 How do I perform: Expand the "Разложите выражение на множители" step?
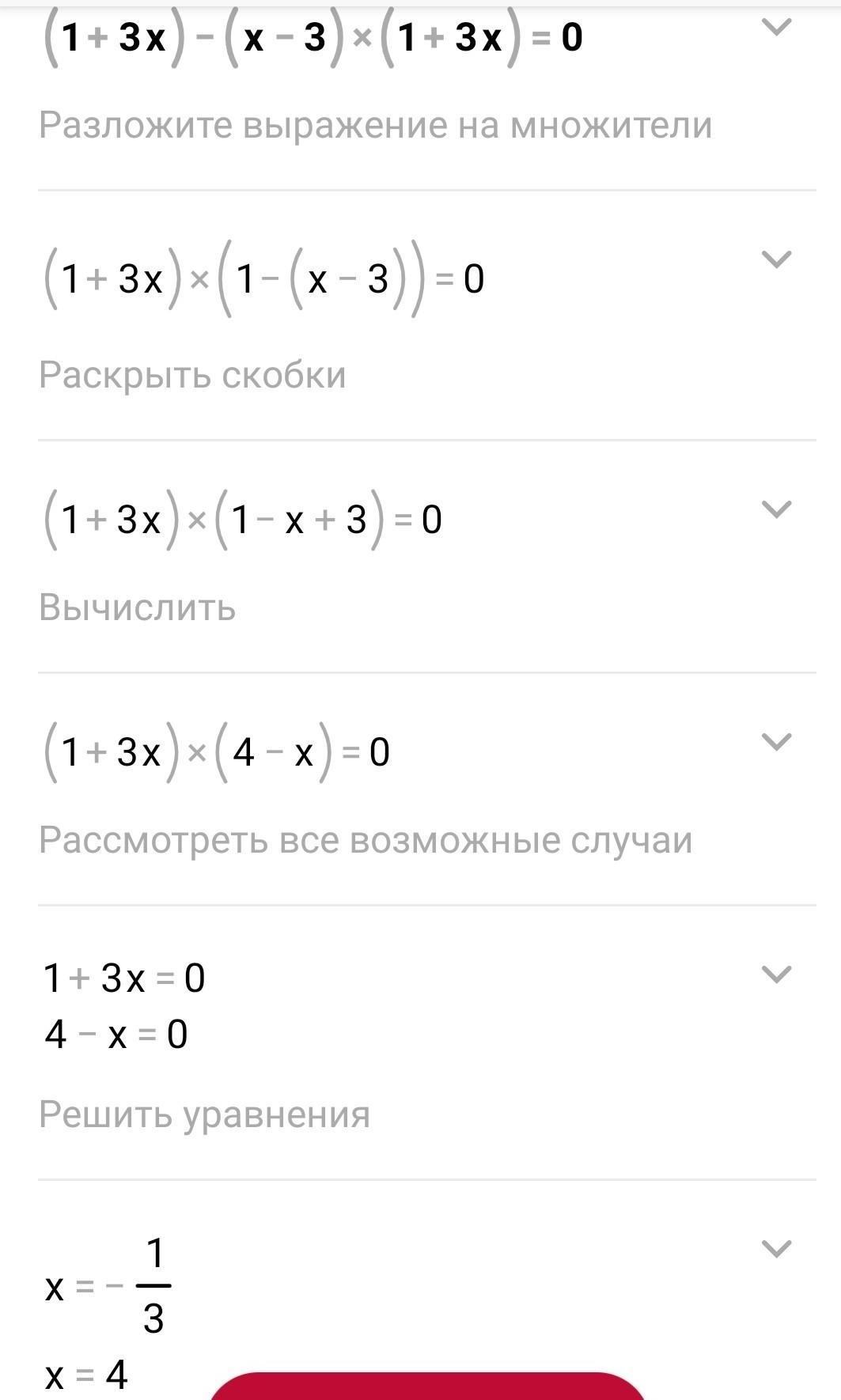point(775,28)
